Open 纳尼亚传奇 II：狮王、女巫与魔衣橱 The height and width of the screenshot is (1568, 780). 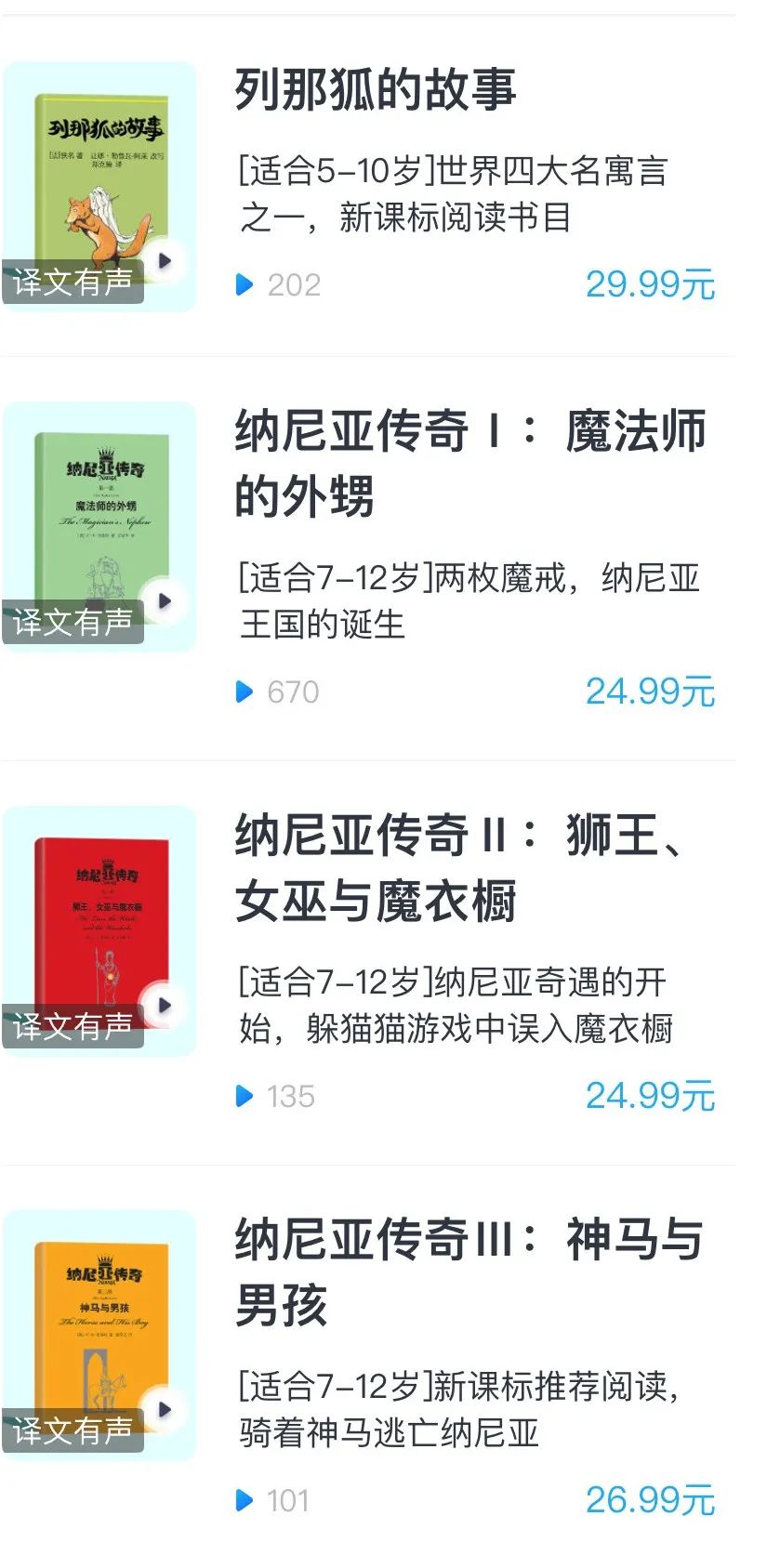[460, 867]
